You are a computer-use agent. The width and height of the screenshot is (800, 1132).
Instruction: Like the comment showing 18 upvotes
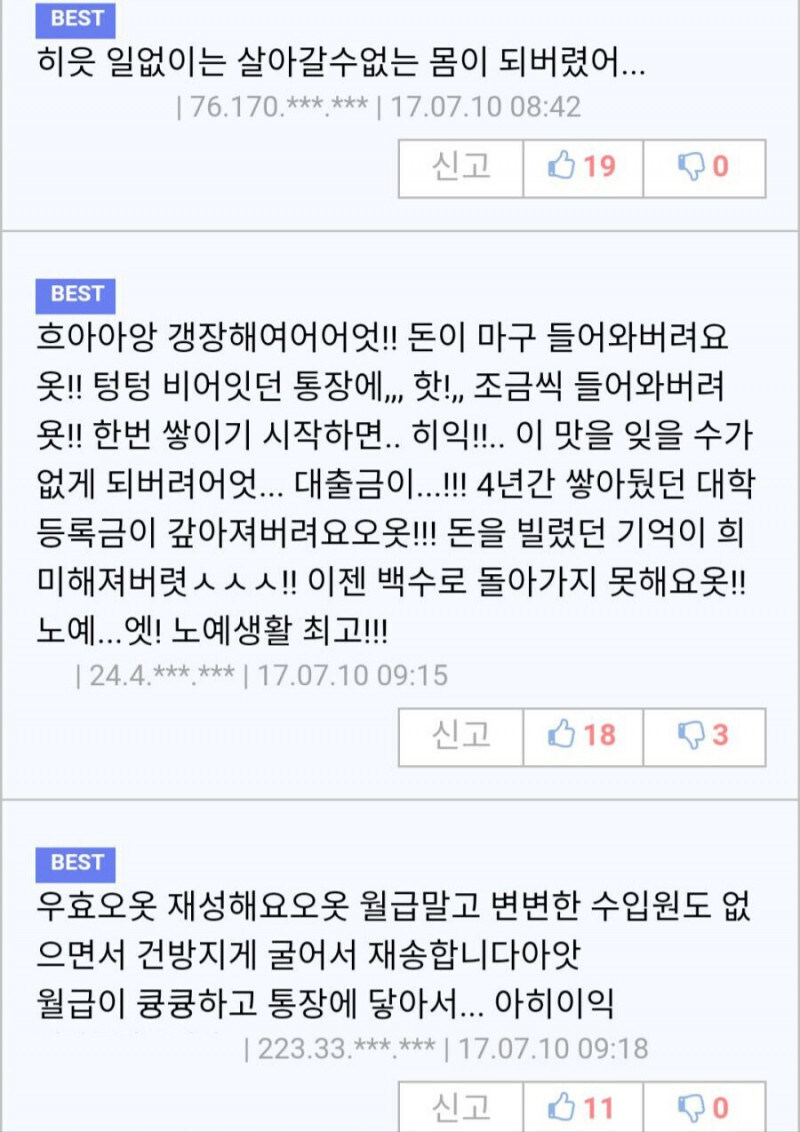tap(583, 736)
